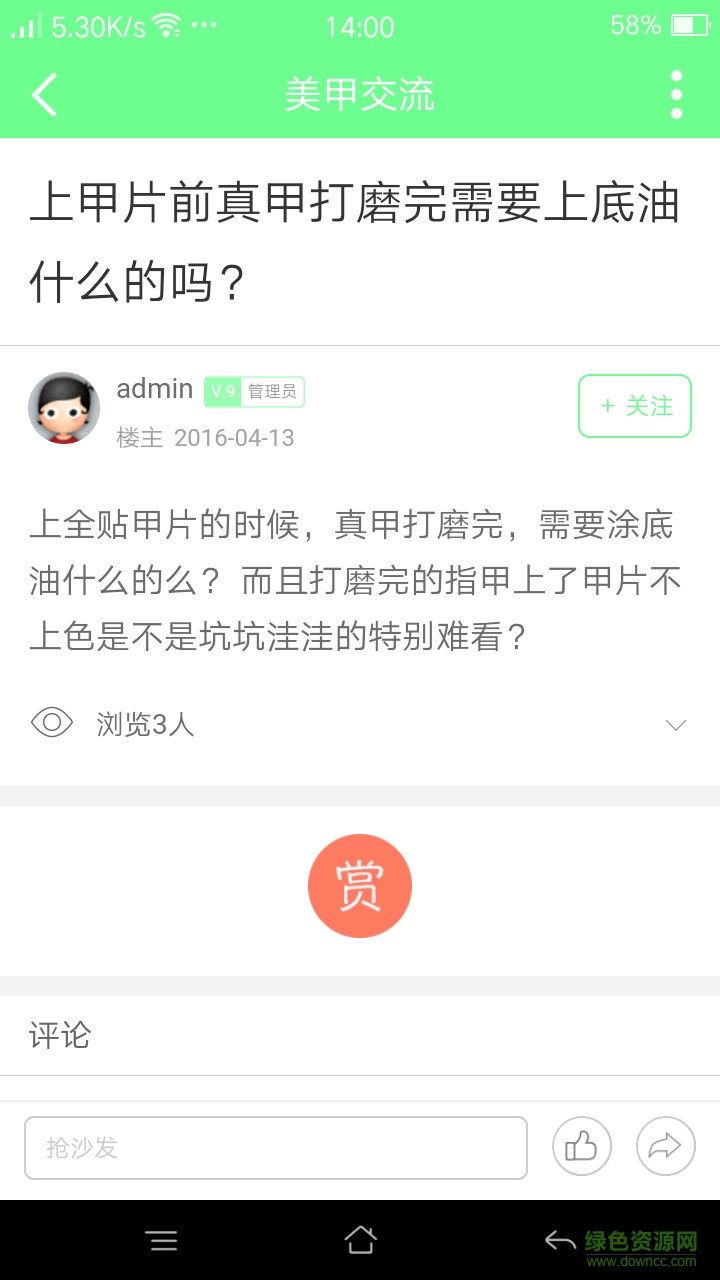Tap the 赏 reward button

pyautogui.click(x=360, y=886)
